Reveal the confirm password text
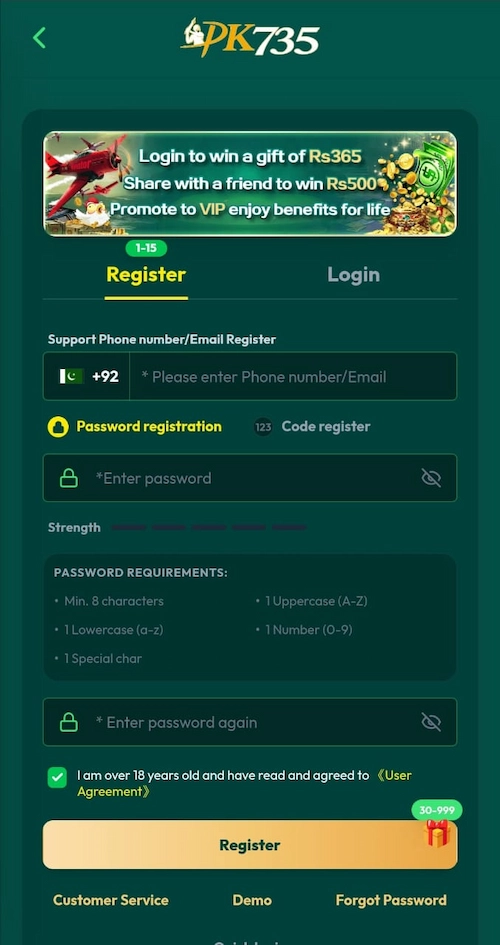Screen dimensions: 500x945 point(431,722)
